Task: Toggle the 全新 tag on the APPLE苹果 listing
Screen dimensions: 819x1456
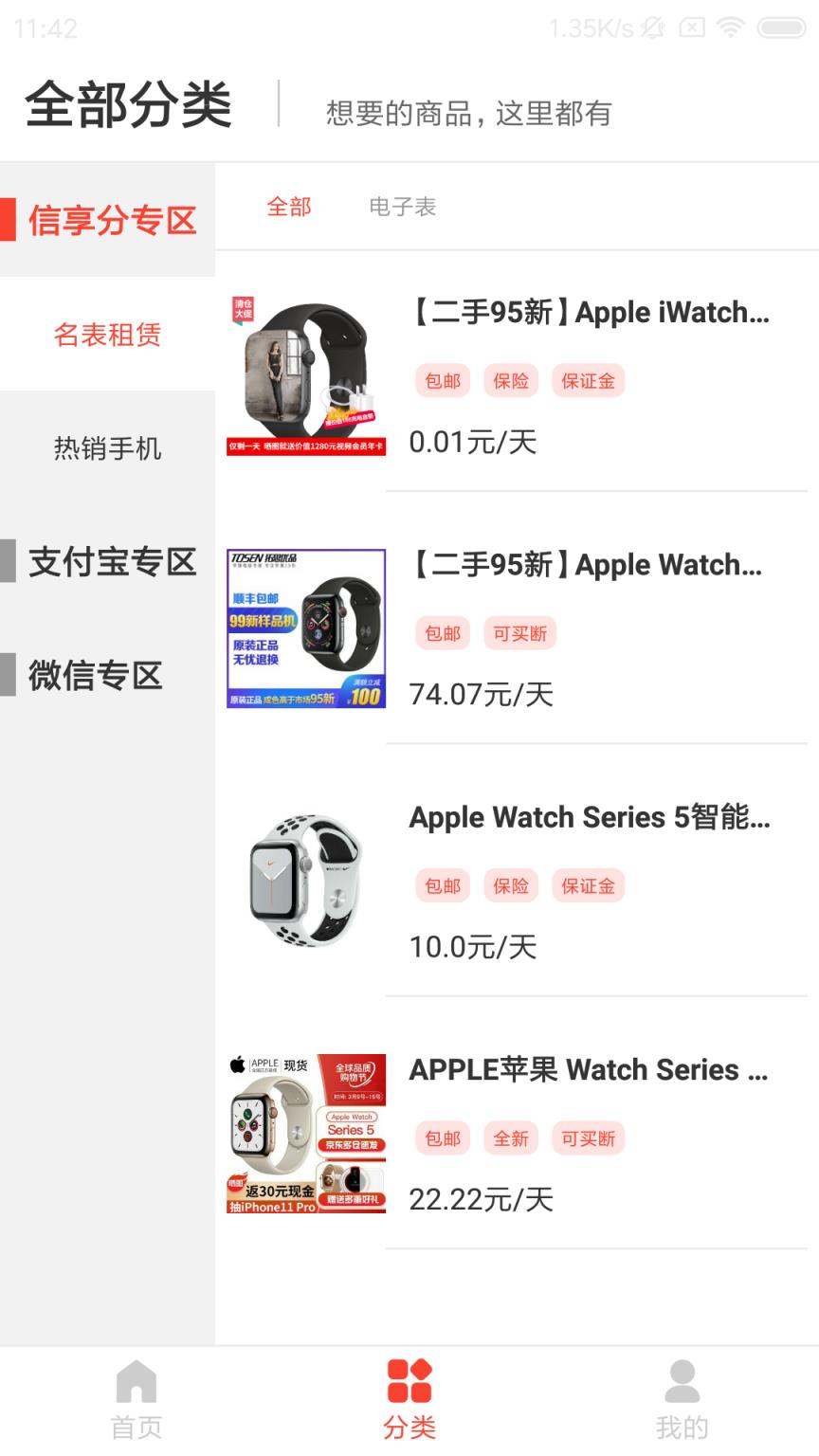Action: [x=510, y=1137]
